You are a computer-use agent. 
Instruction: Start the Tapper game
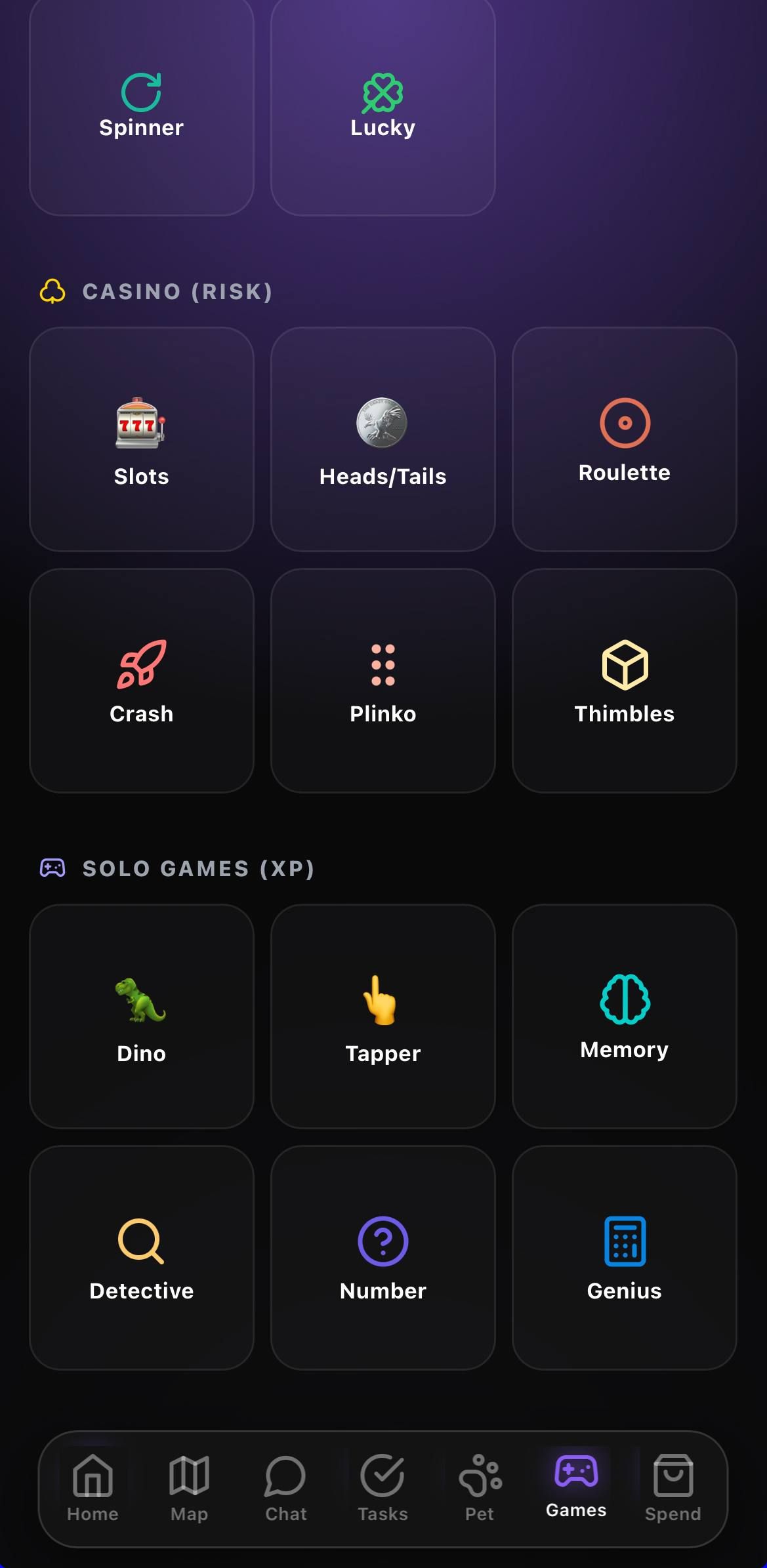383,1016
